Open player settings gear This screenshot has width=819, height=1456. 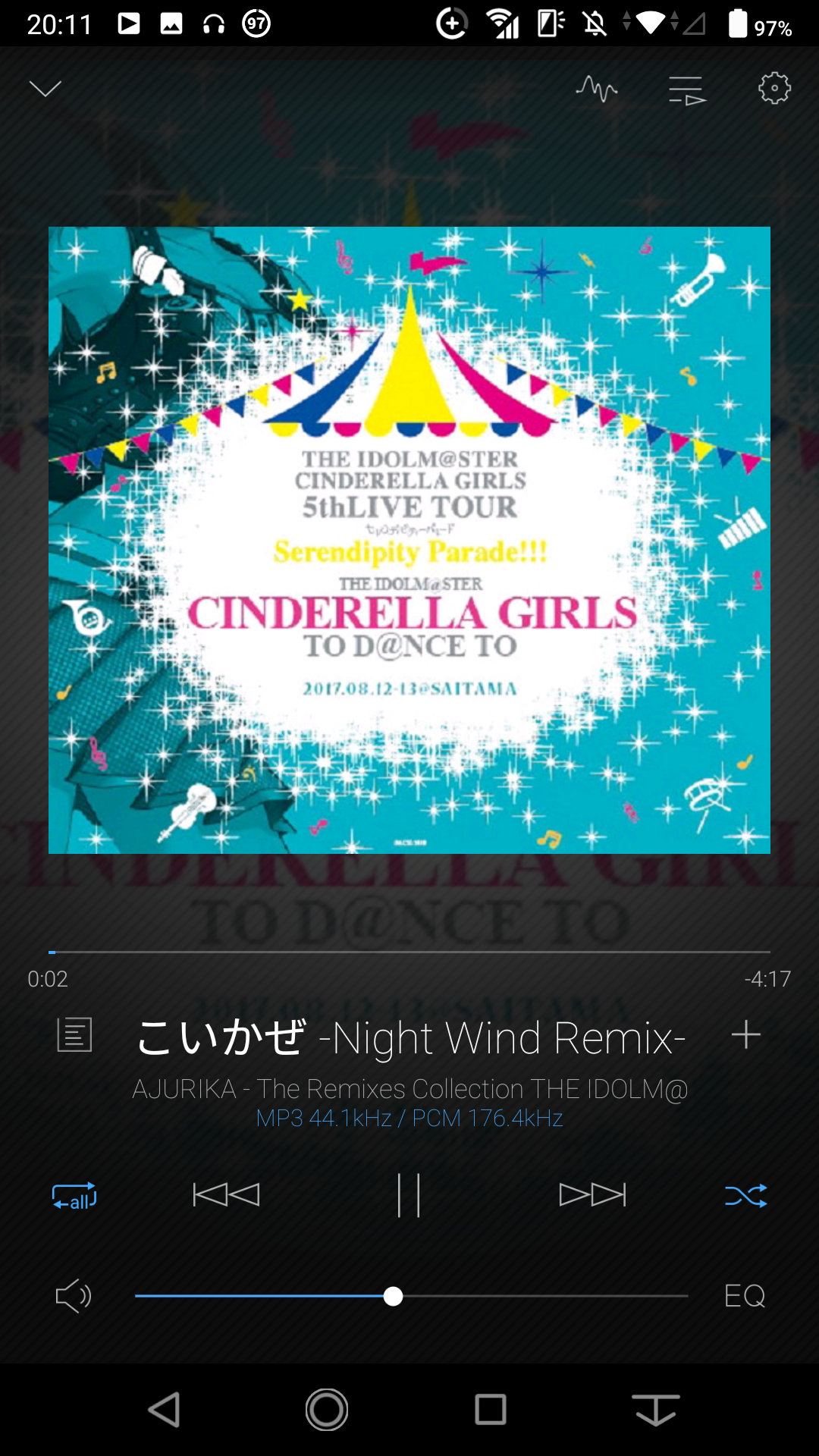(774, 89)
